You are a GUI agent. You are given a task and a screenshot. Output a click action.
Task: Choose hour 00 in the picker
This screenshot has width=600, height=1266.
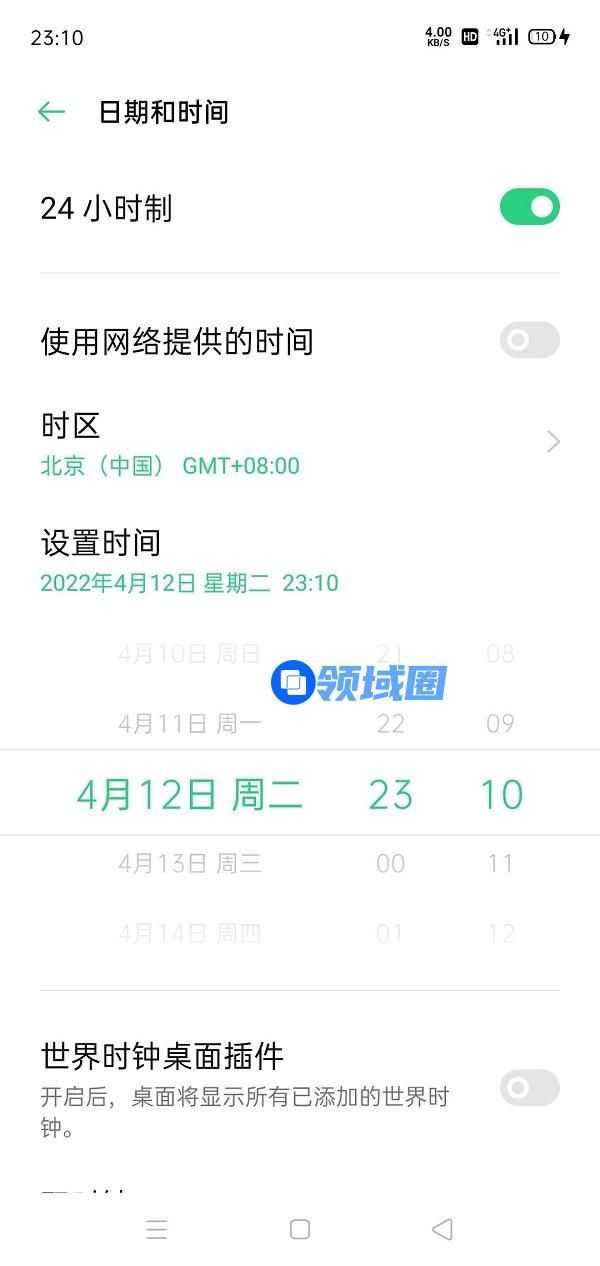[x=390, y=863]
